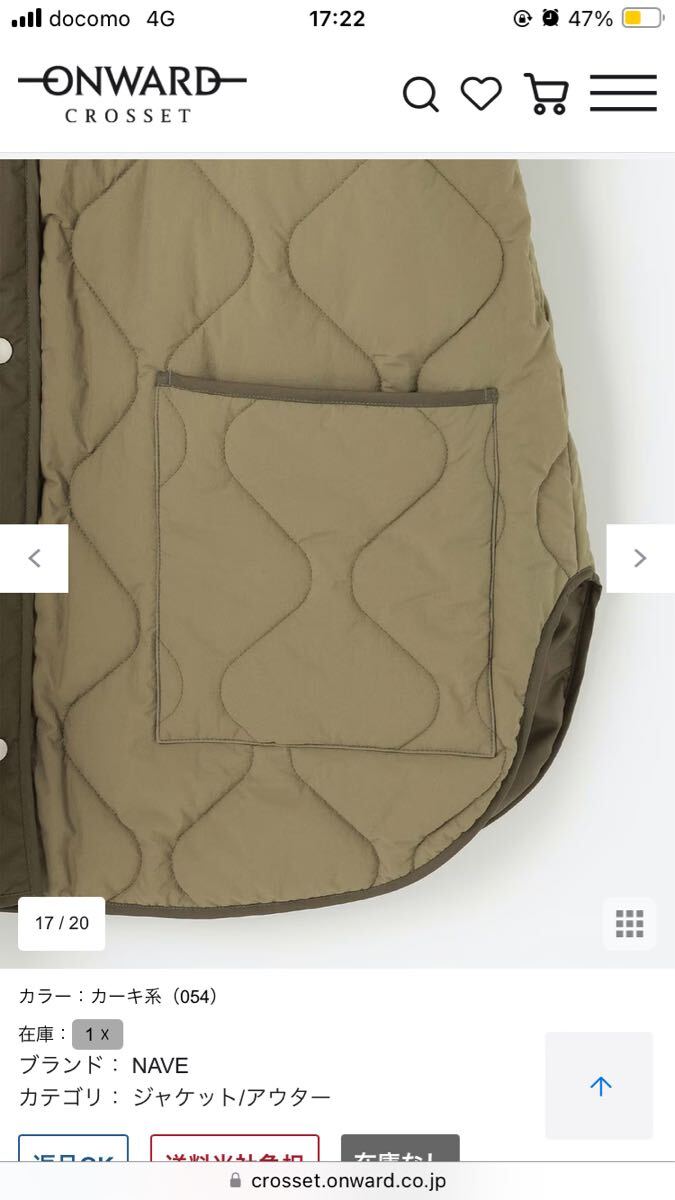Show the next product image

640,558
